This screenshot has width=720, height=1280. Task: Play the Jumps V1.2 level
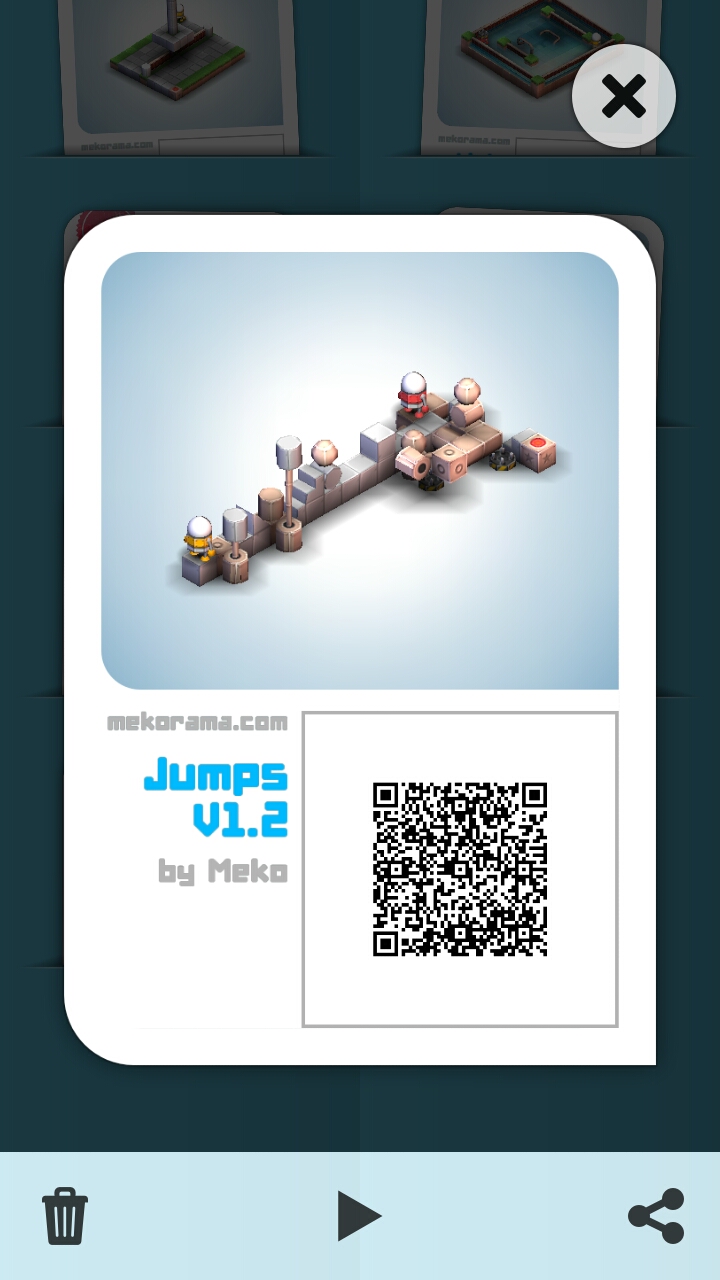[x=358, y=1216]
